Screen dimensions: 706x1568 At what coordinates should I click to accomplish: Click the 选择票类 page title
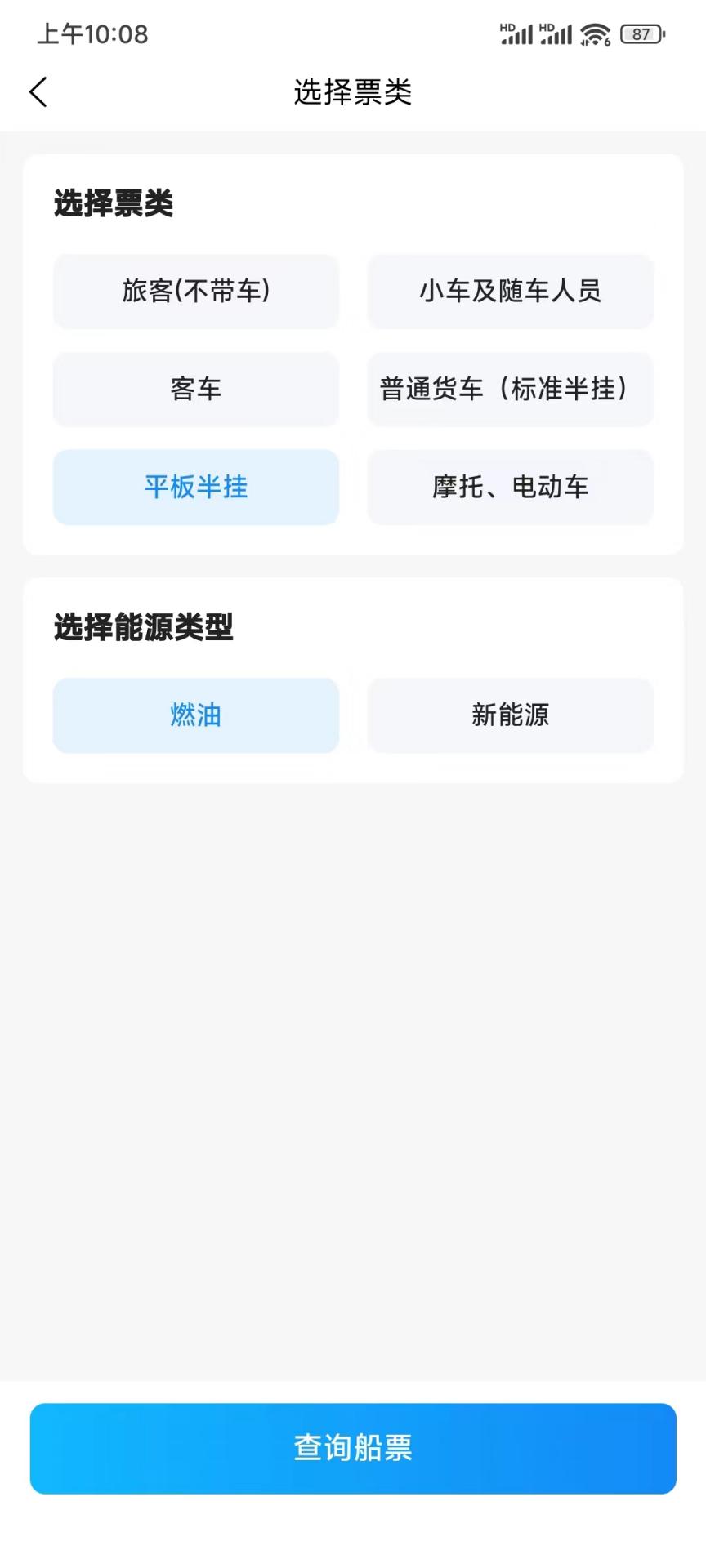coord(353,93)
